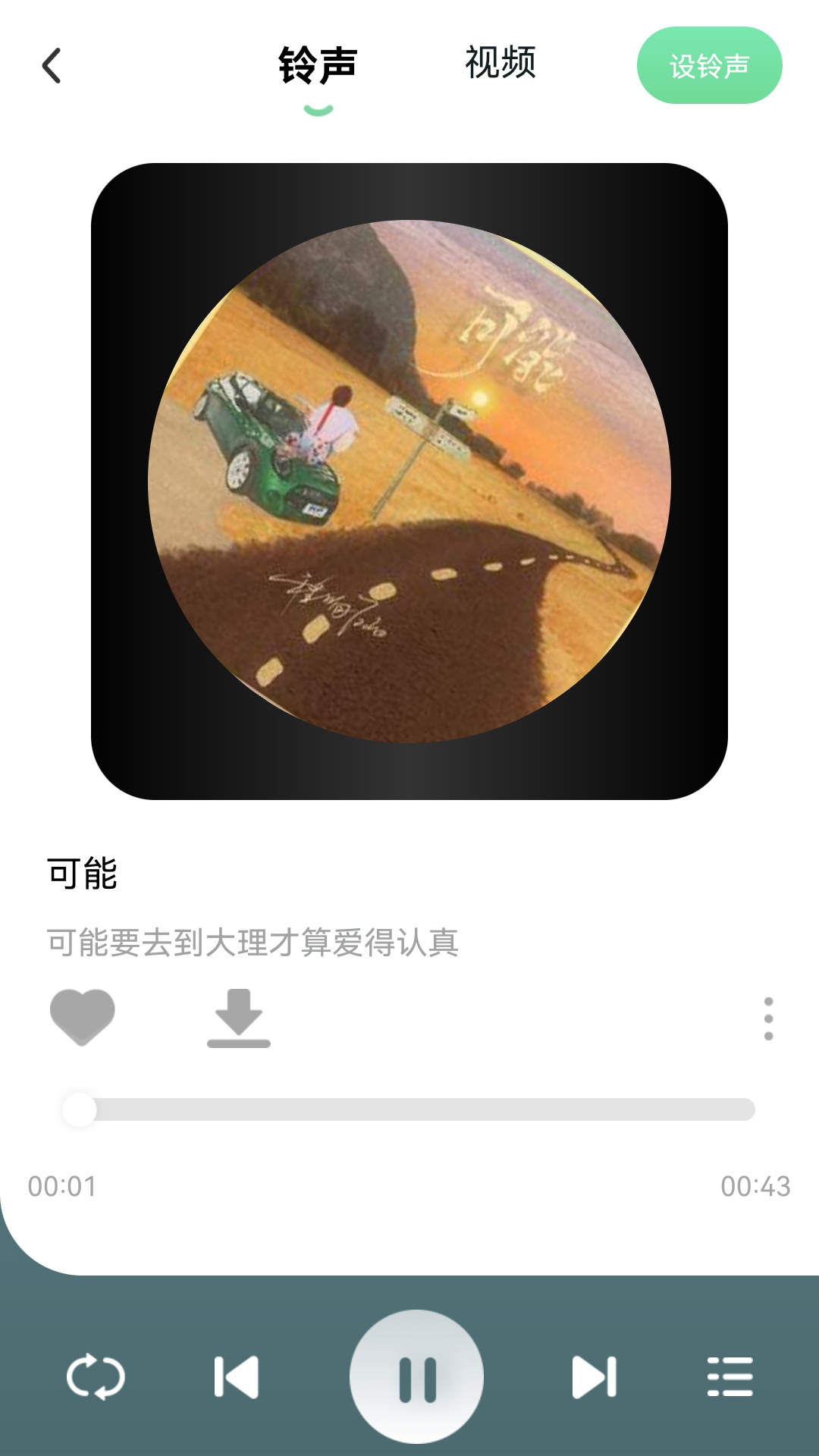The height and width of the screenshot is (1456, 819).
Task: Go back using the top-left arrow
Action: coord(52,66)
